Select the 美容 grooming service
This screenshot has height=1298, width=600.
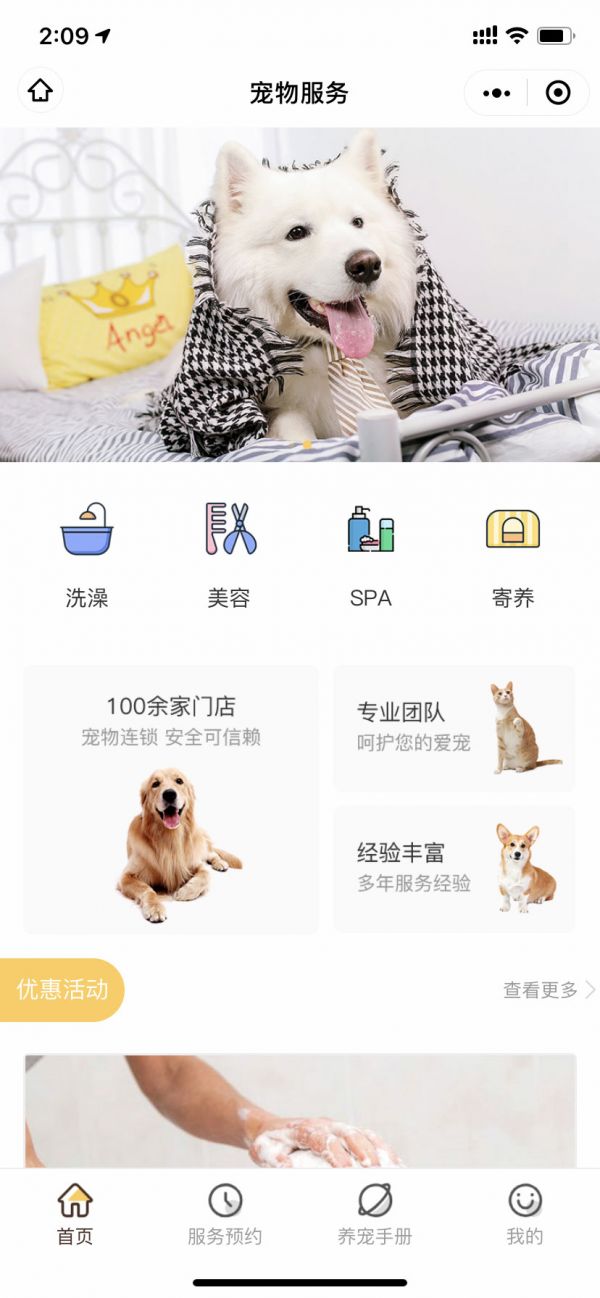click(229, 555)
